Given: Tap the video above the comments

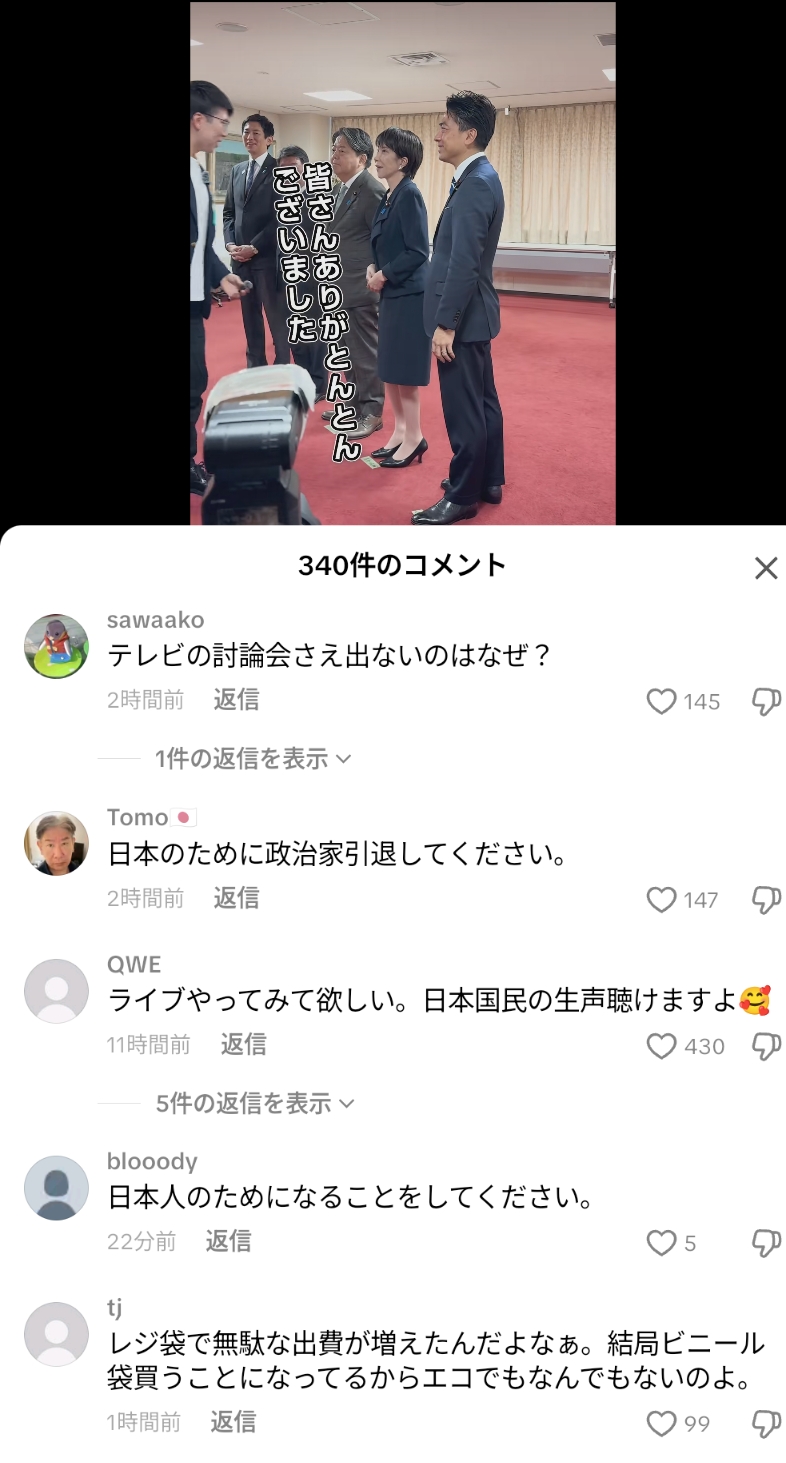Looking at the screenshot, I should tap(402, 262).
